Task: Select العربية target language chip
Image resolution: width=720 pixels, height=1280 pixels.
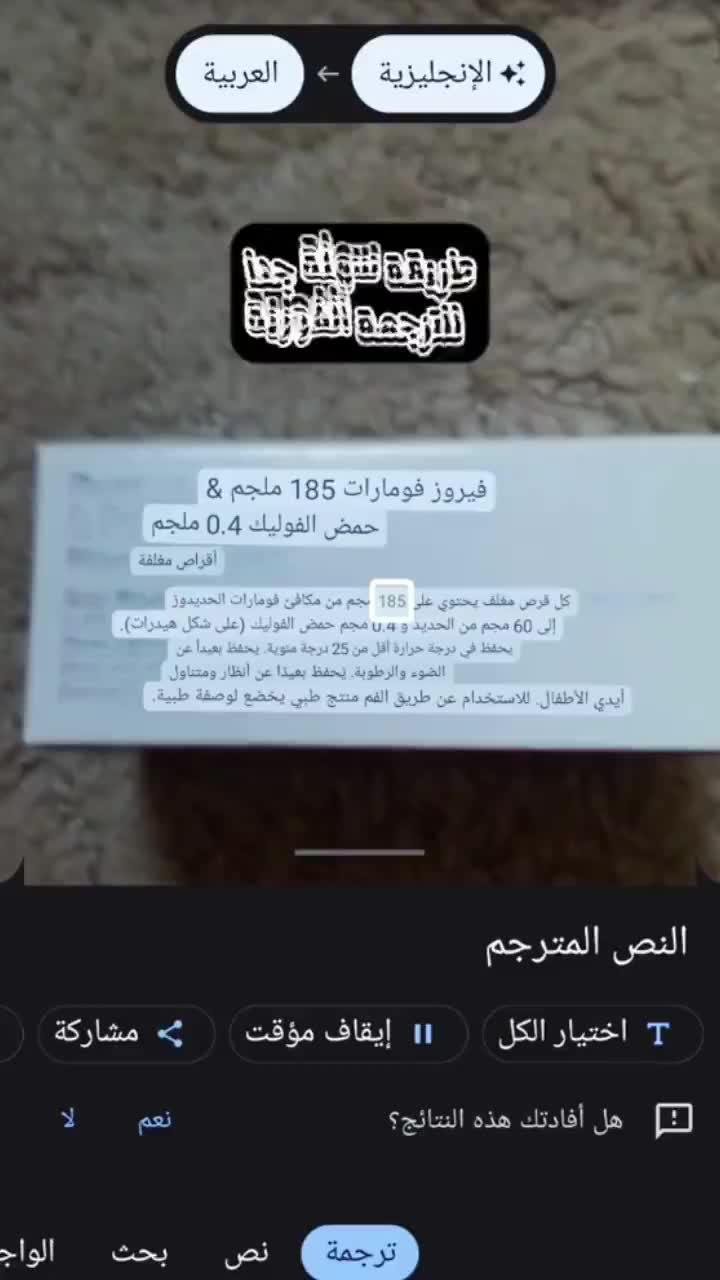Action: click(x=241, y=74)
